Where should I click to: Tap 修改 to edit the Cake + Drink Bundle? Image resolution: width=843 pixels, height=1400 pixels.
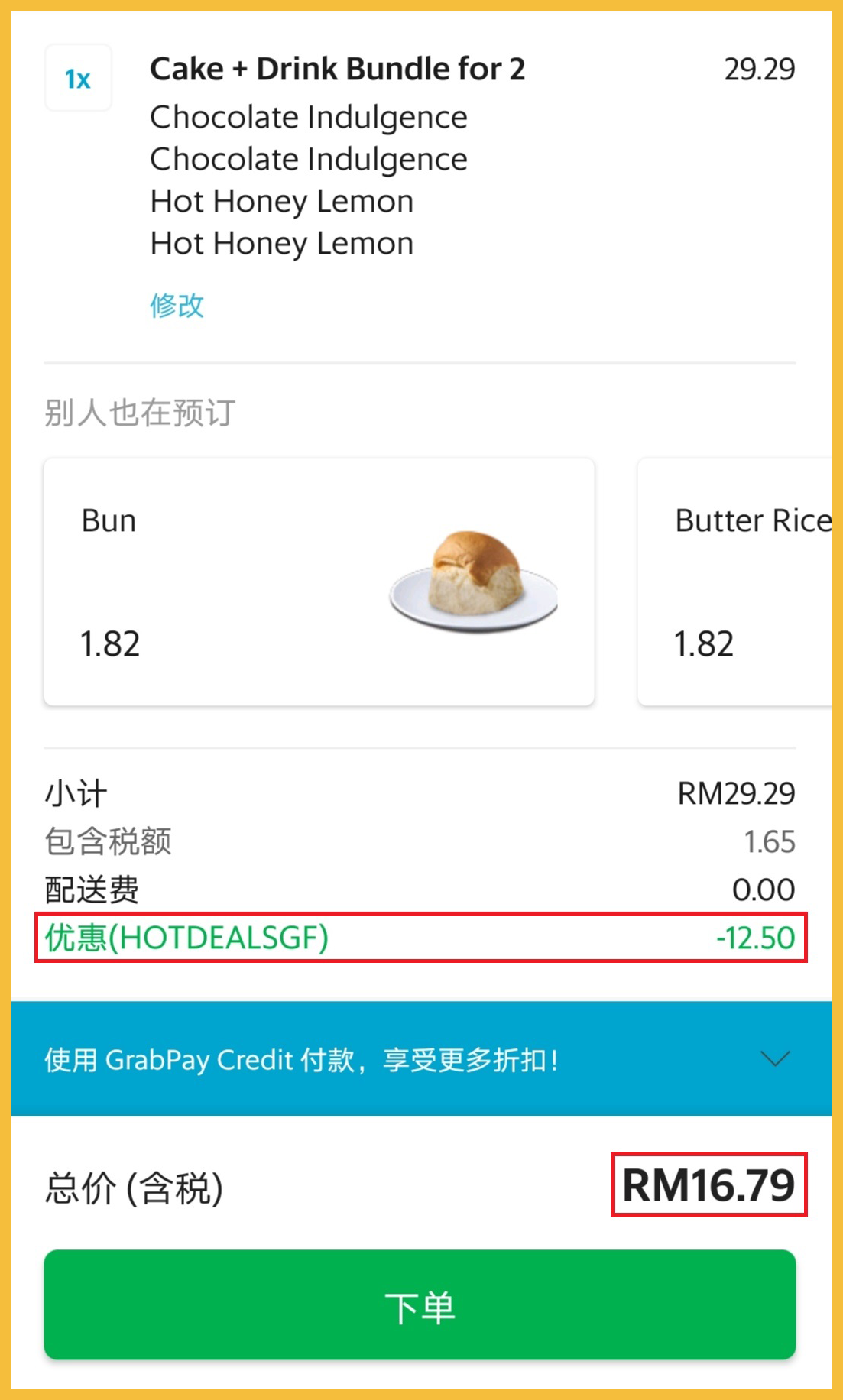point(177,306)
